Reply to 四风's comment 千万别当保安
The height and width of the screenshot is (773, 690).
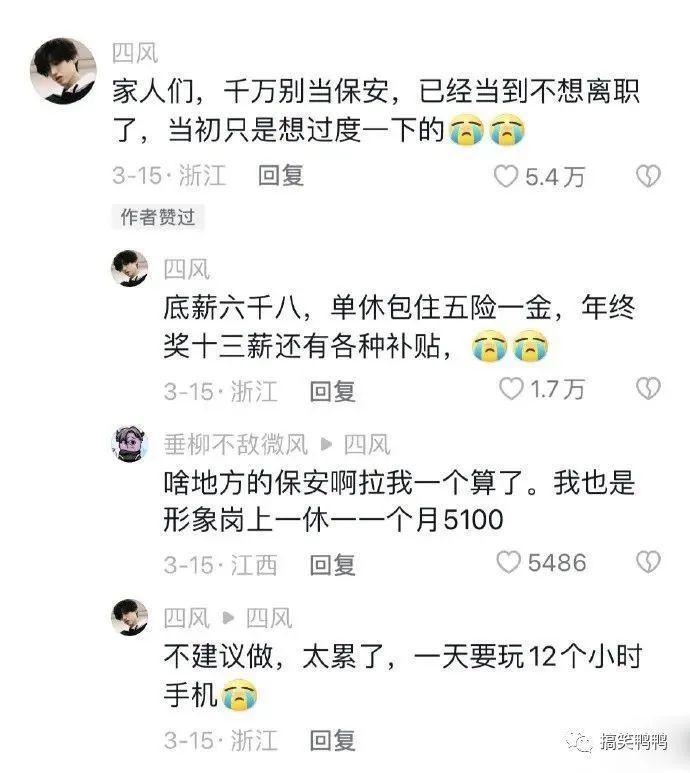(x=280, y=176)
